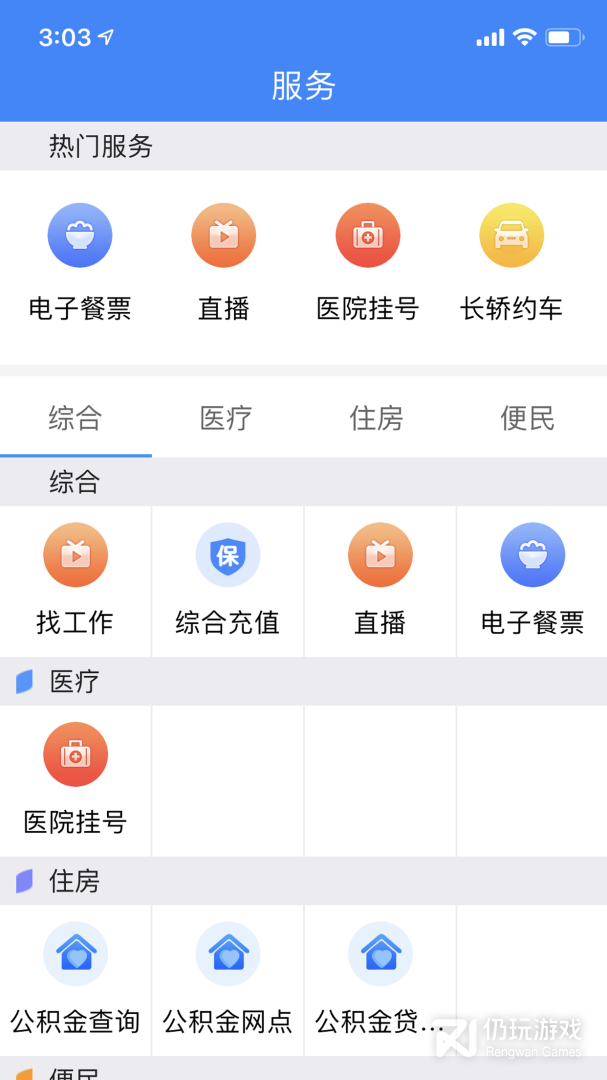Image resolution: width=607 pixels, height=1080 pixels.
Task: Switch to the 综合 tab
Action: [x=76, y=418]
